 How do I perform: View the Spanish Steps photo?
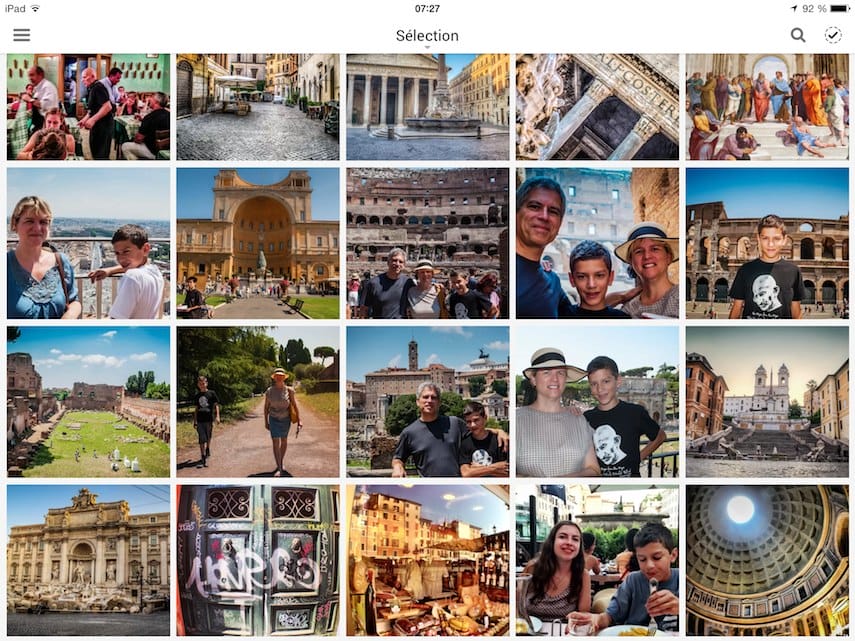(x=767, y=401)
